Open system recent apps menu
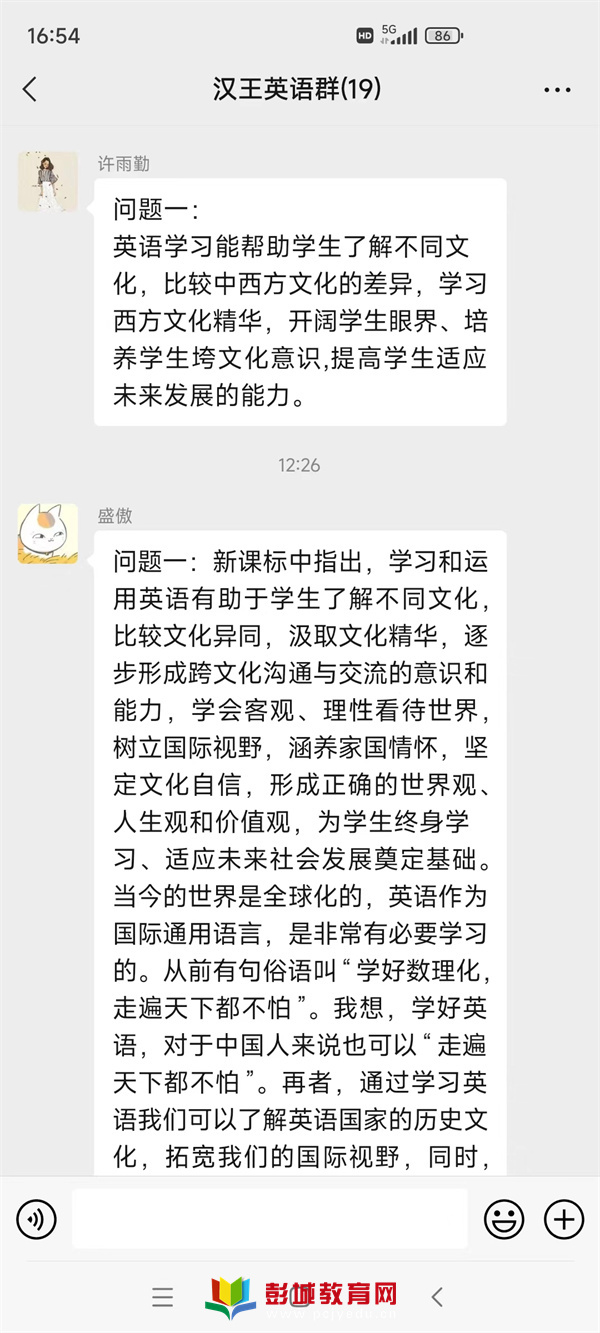The height and width of the screenshot is (1333, 600). coord(162,1297)
